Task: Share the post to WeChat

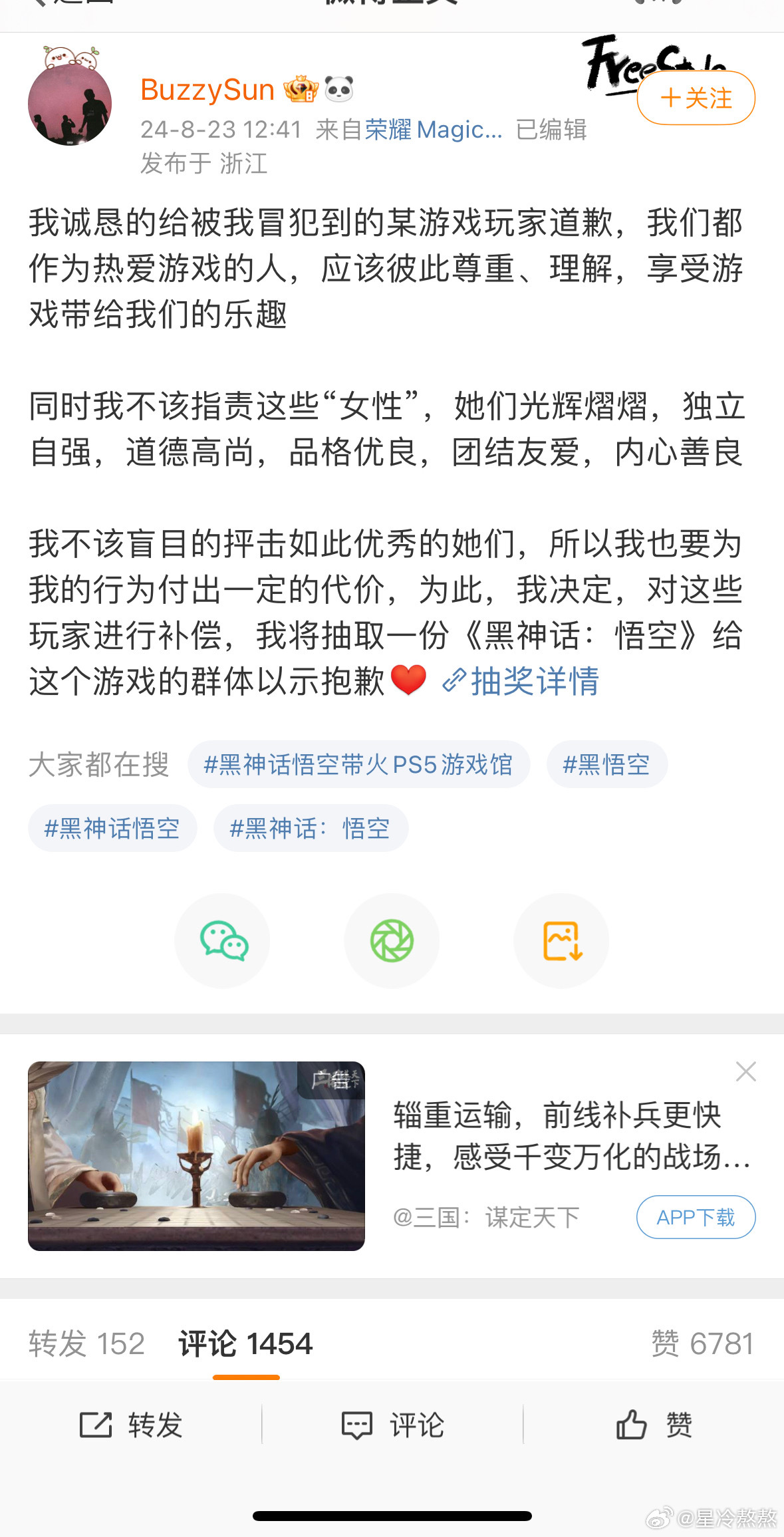Action: (223, 940)
